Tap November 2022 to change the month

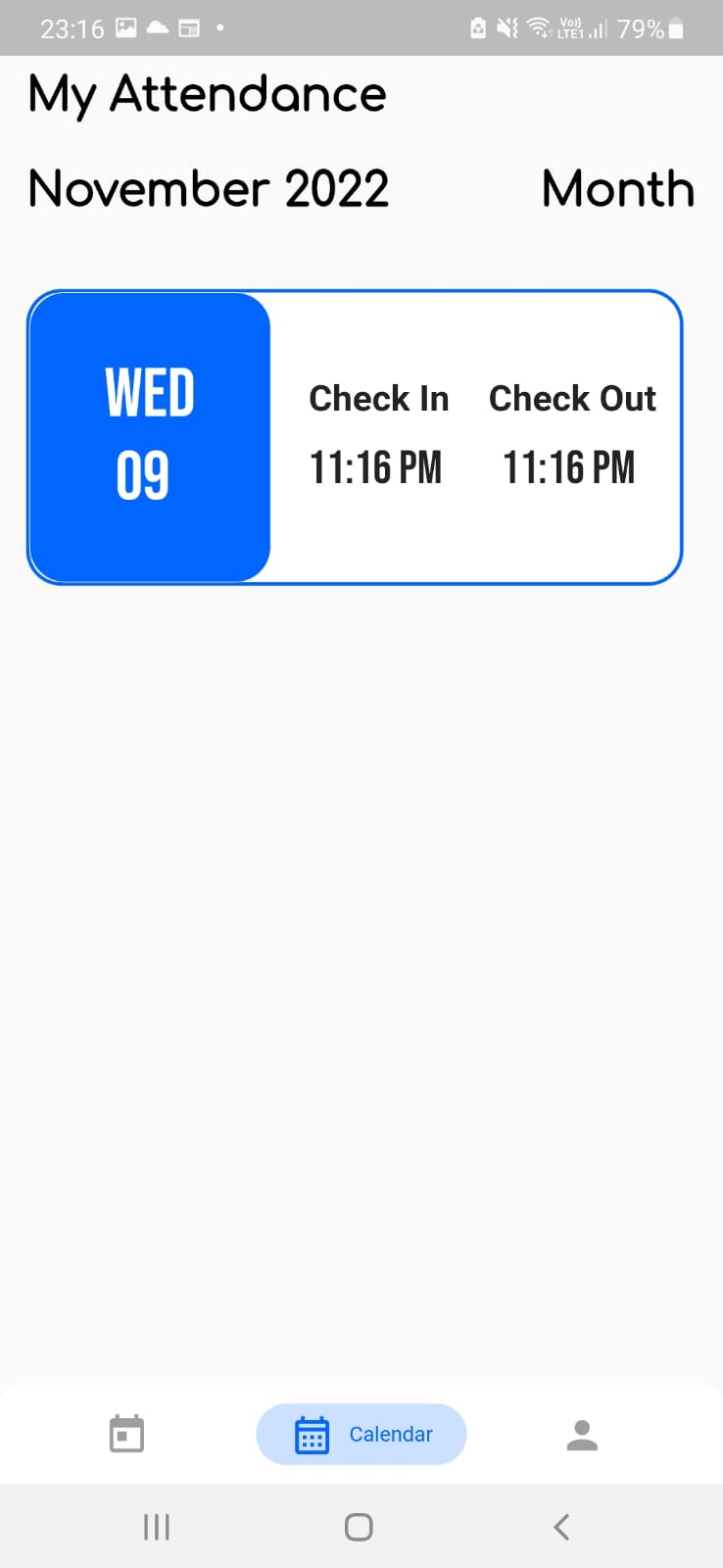coord(208,188)
